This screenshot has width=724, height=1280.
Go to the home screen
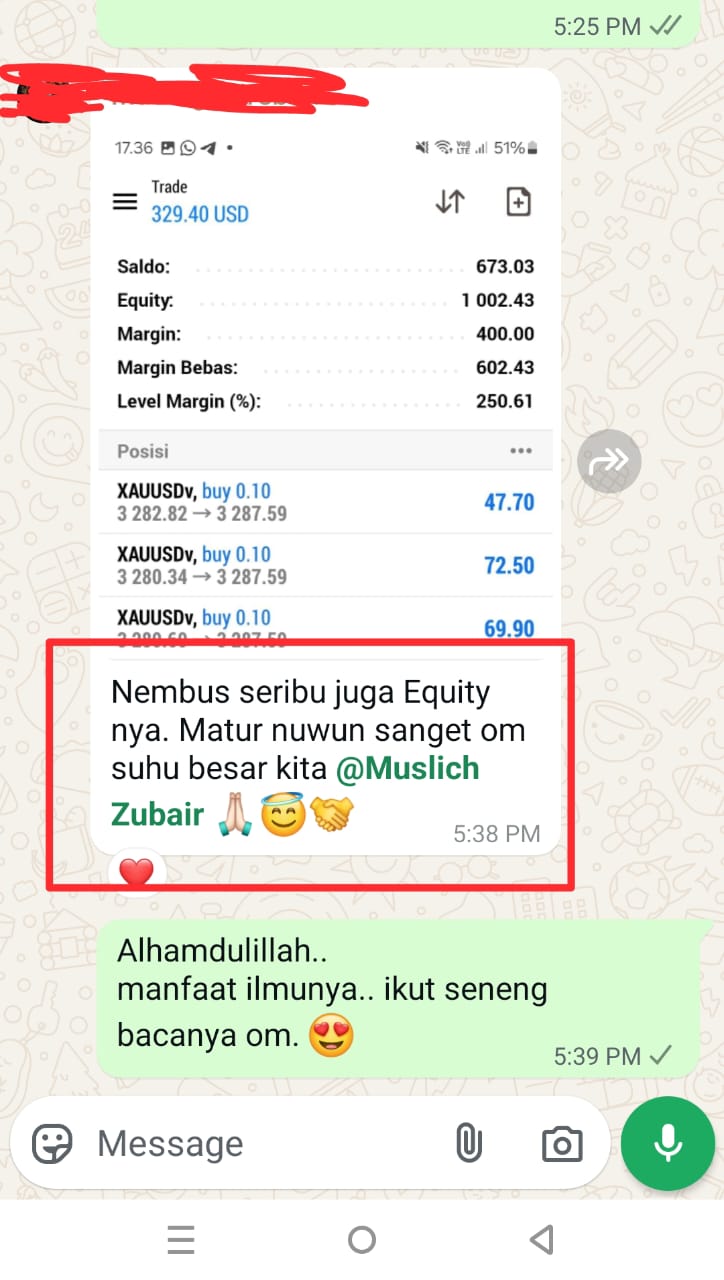coord(362,1241)
